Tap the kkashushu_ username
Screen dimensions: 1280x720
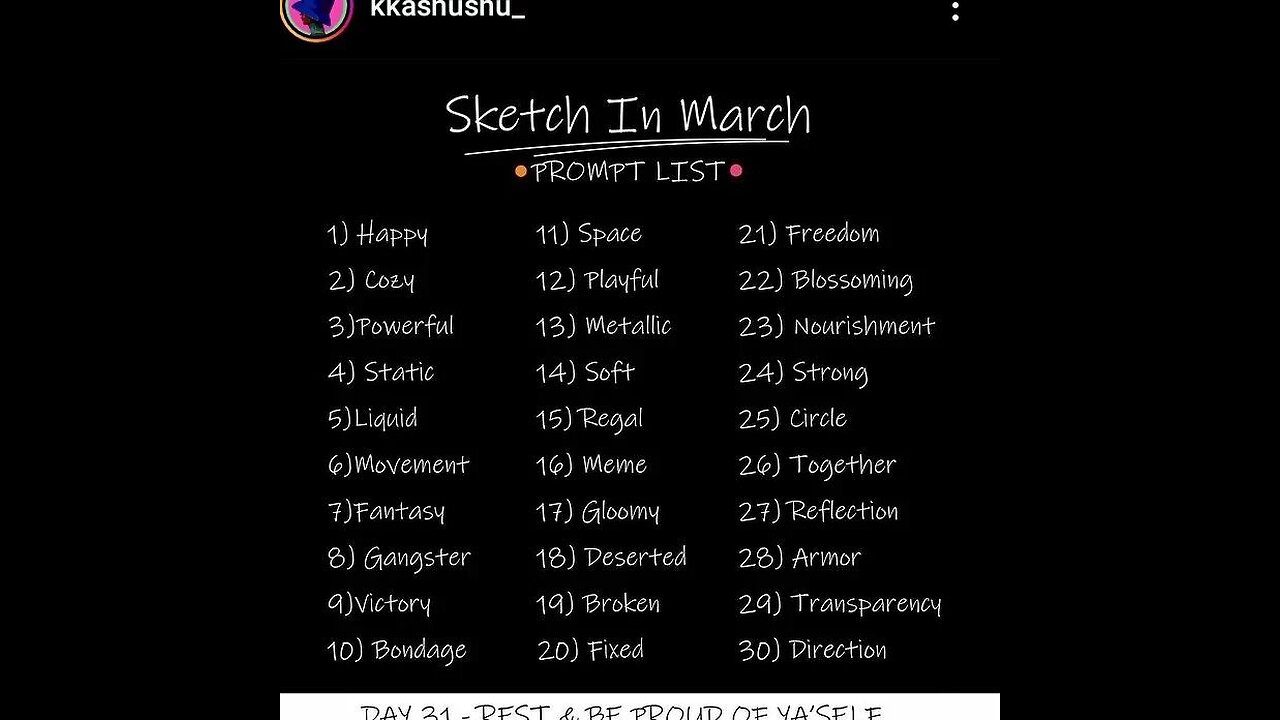(447, 10)
